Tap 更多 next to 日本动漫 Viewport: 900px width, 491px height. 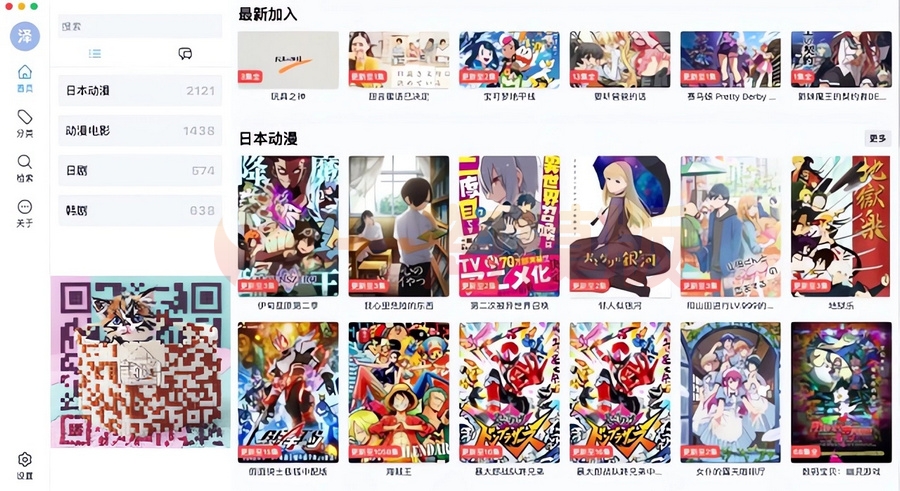tap(878, 139)
